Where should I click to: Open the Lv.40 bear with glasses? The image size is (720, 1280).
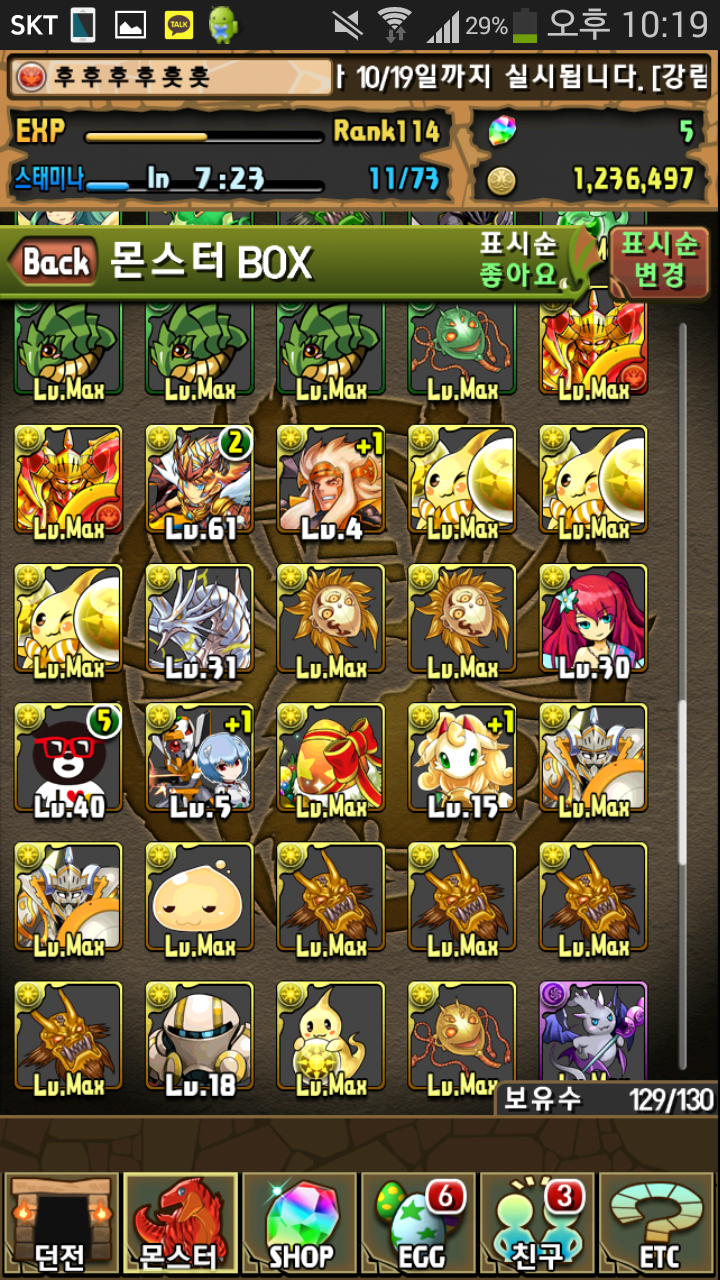pyautogui.click(x=68, y=758)
